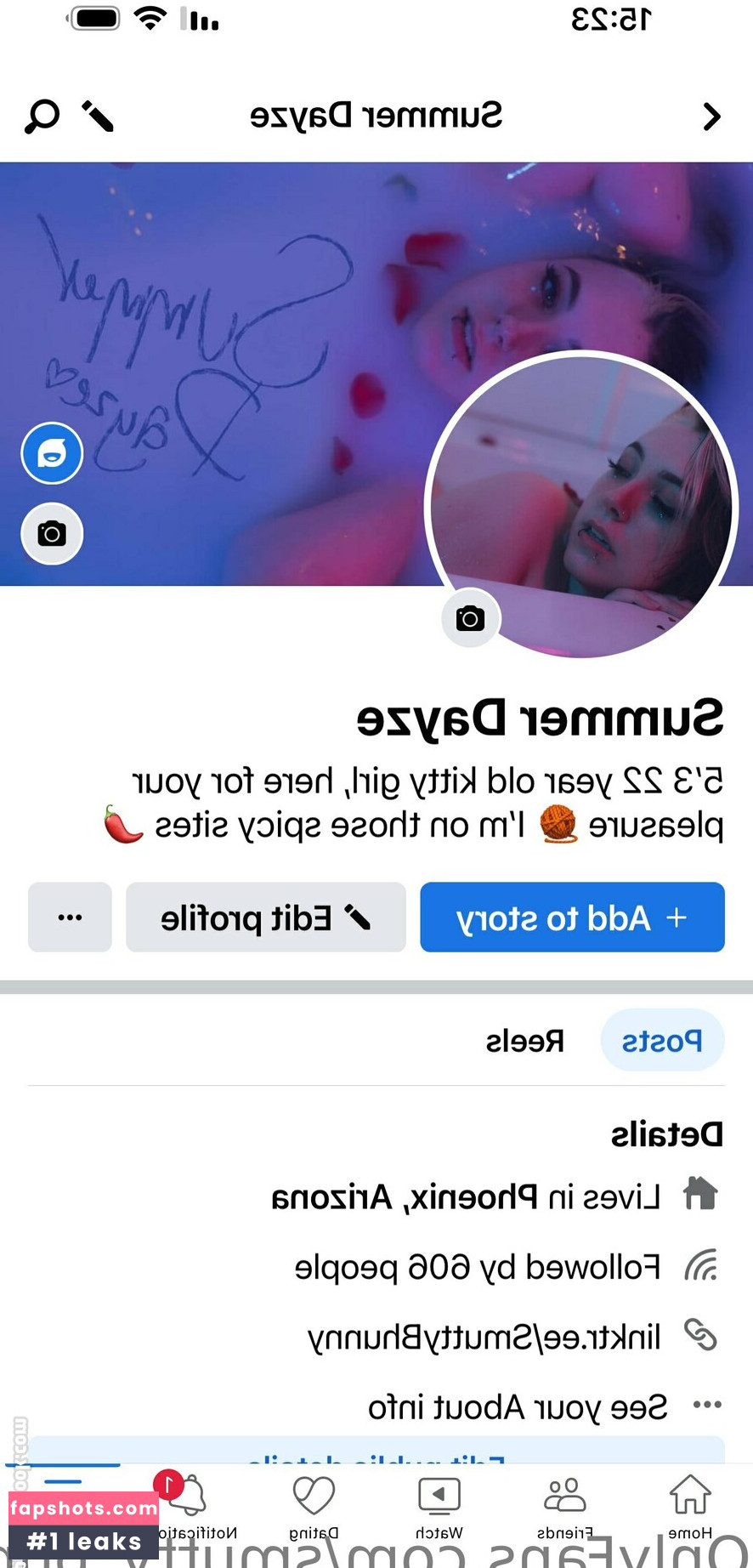Open the three-dot profile options button
The width and height of the screenshot is (753, 1568).
point(70,918)
